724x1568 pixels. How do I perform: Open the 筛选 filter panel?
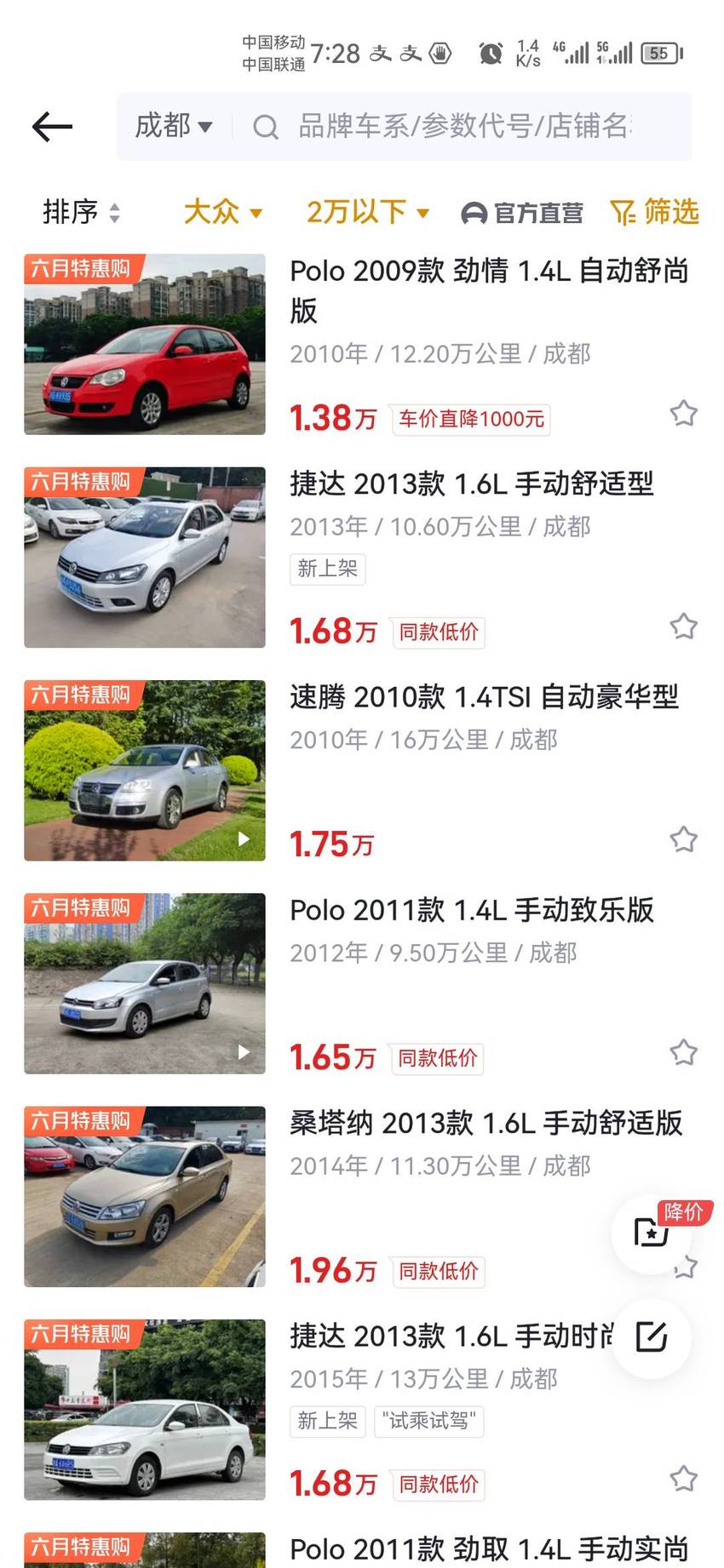click(x=655, y=212)
